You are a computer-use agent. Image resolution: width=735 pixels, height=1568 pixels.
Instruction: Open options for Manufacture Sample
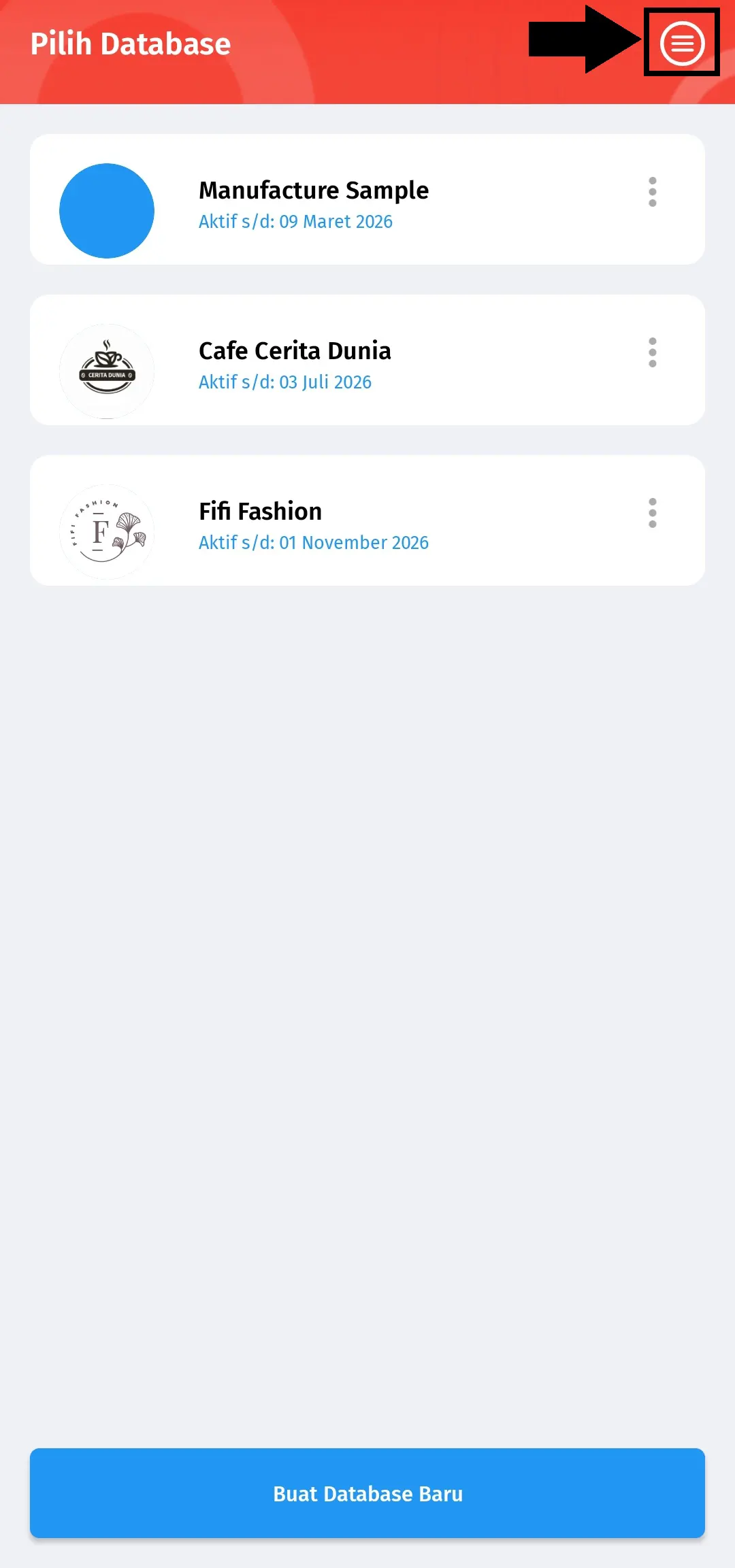pos(652,192)
